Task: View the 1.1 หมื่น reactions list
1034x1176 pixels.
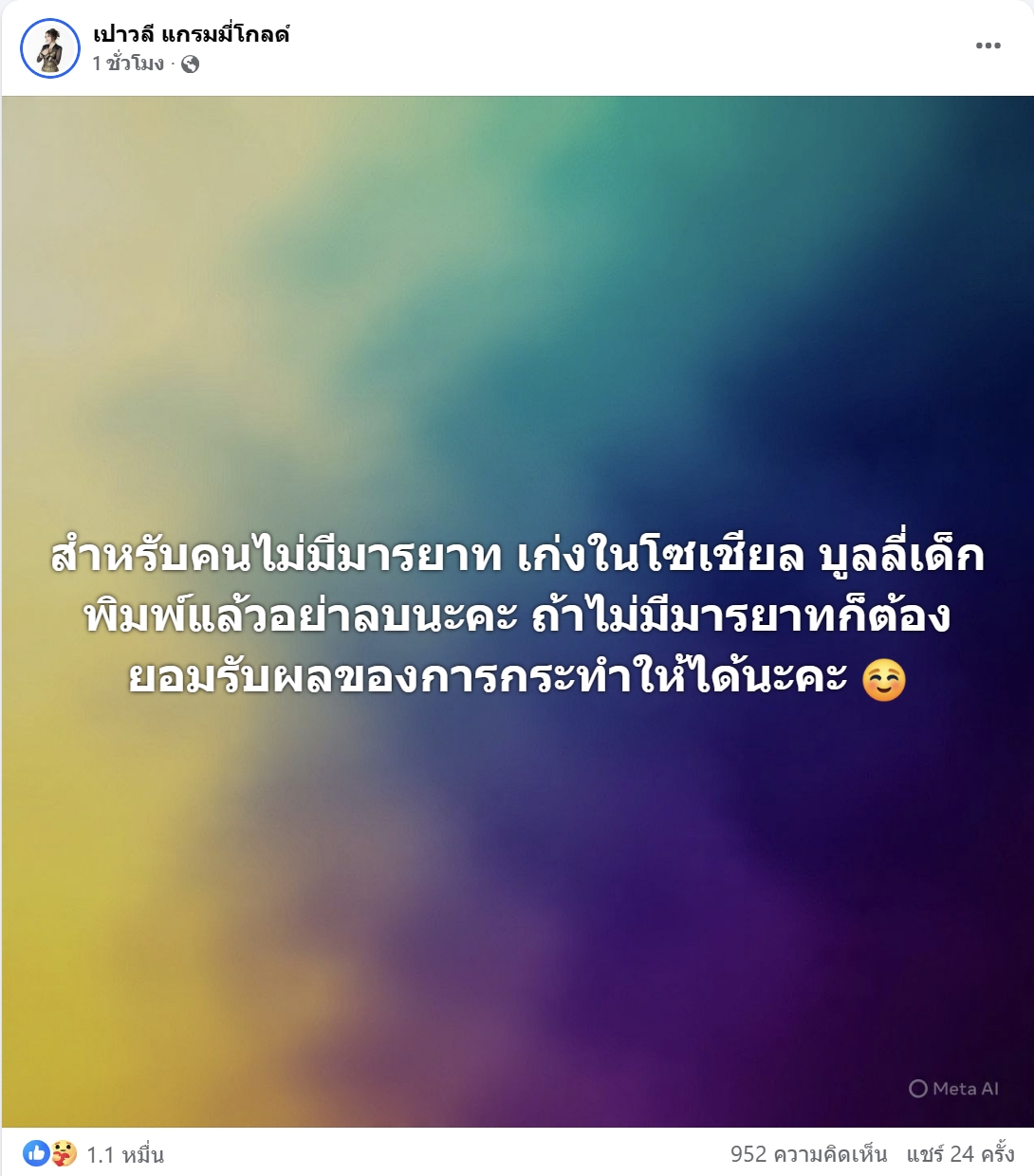Action: (124, 1154)
